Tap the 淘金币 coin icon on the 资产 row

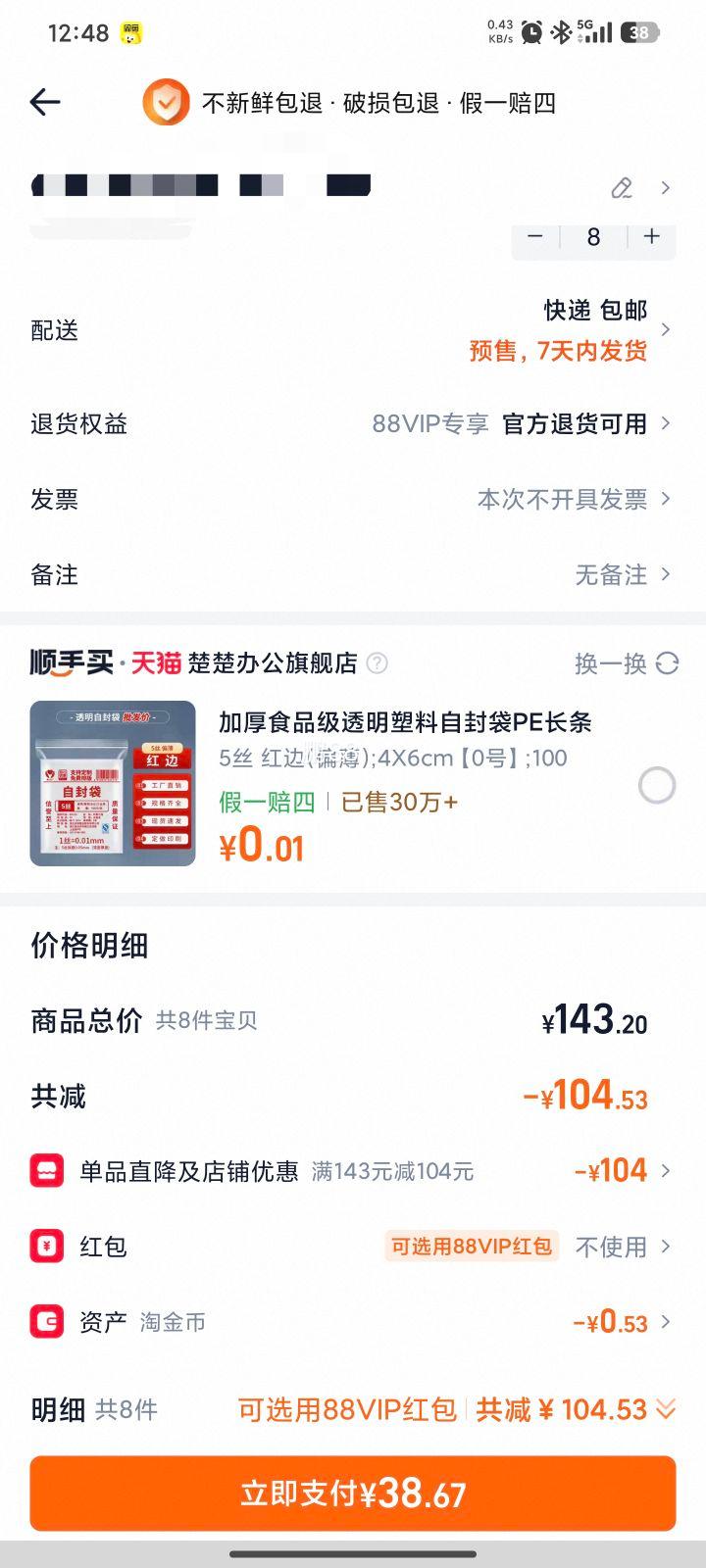(47, 1322)
